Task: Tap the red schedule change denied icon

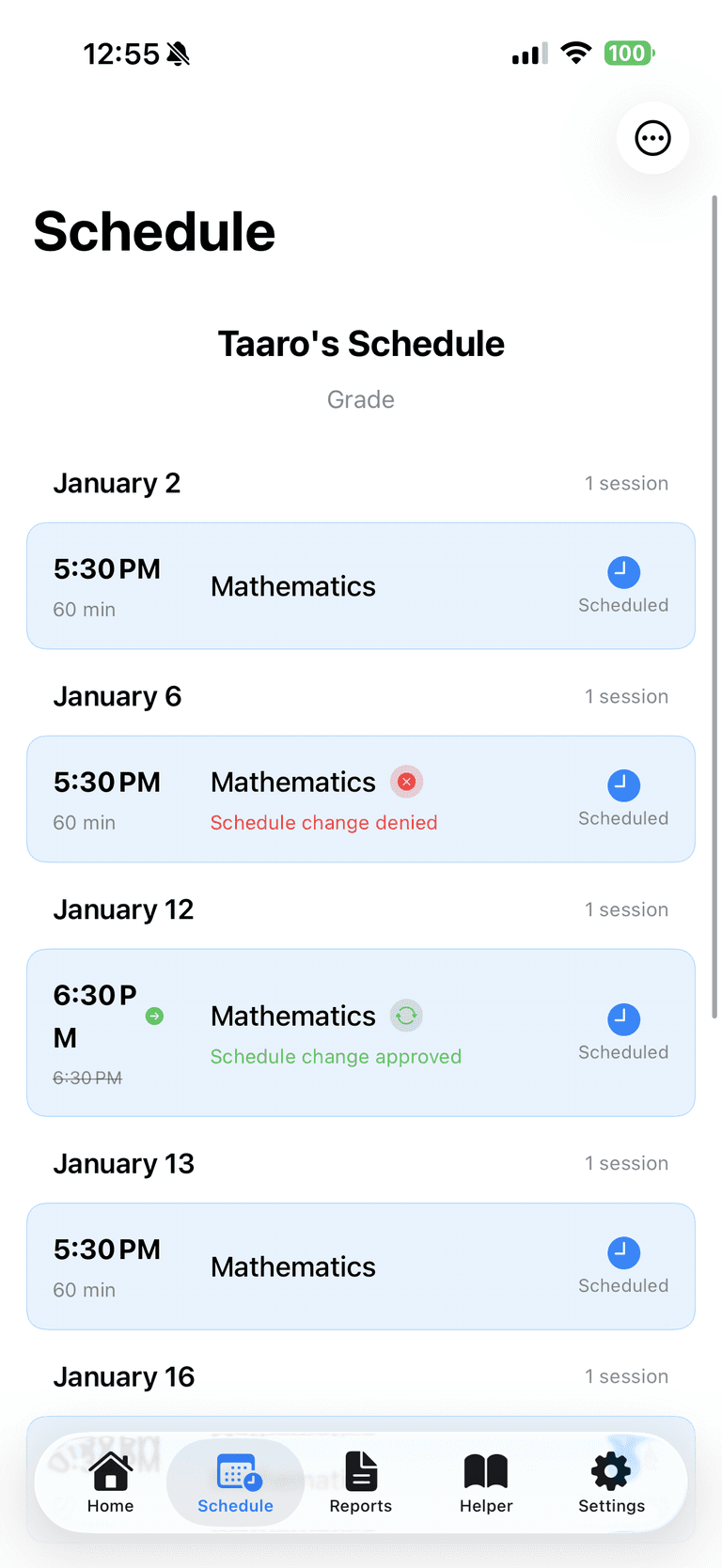Action: 406,781
